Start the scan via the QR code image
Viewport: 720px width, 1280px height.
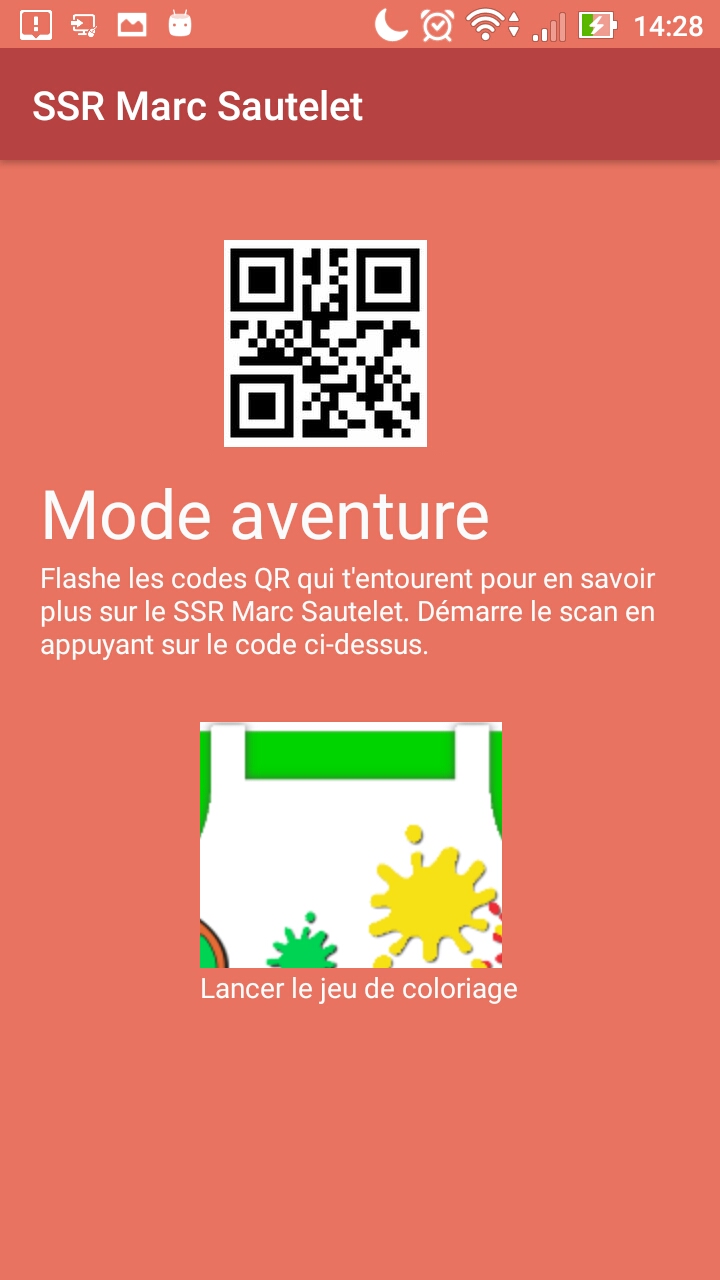(x=325, y=343)
